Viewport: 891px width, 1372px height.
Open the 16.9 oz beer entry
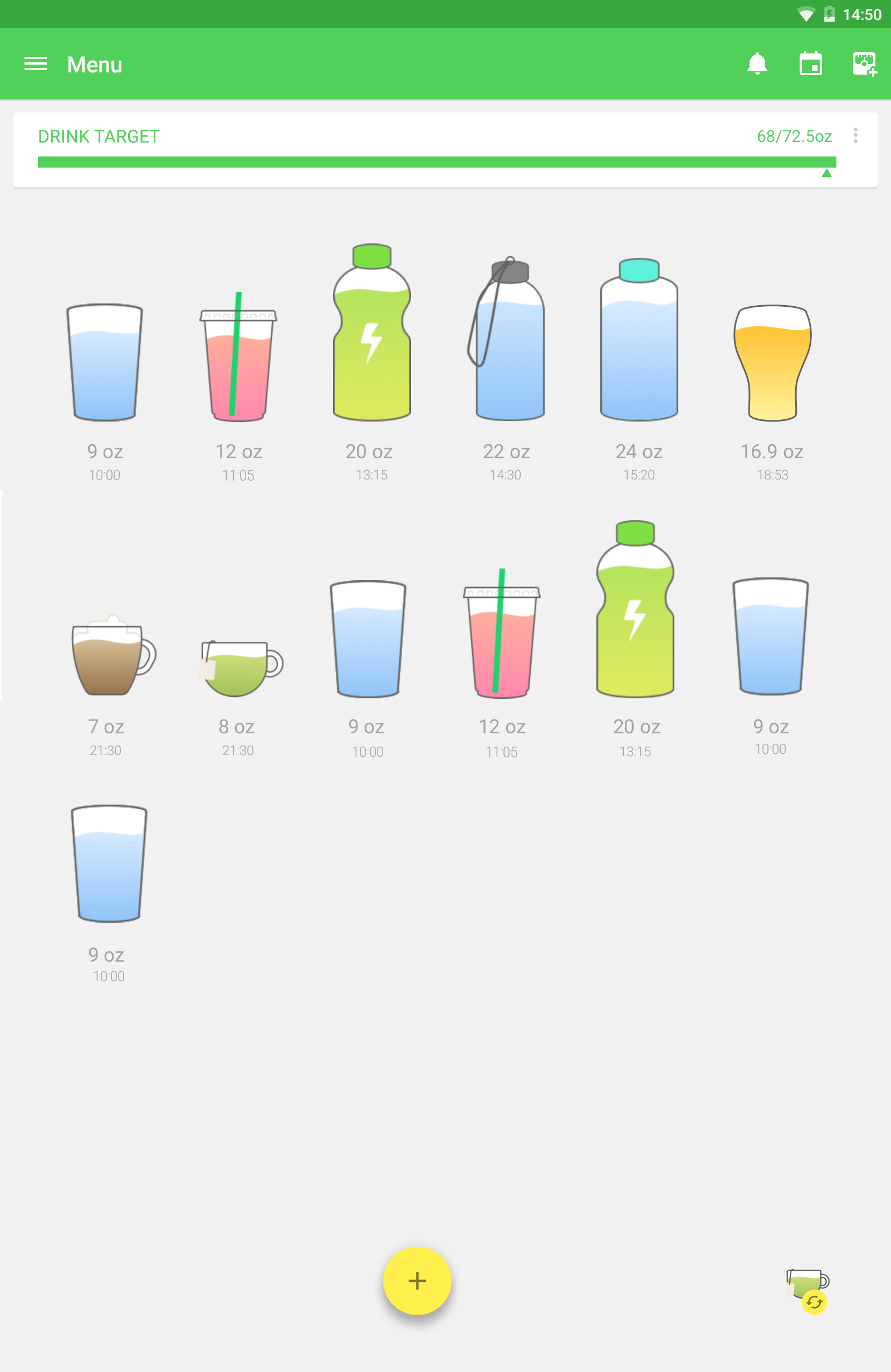[772, 363]
